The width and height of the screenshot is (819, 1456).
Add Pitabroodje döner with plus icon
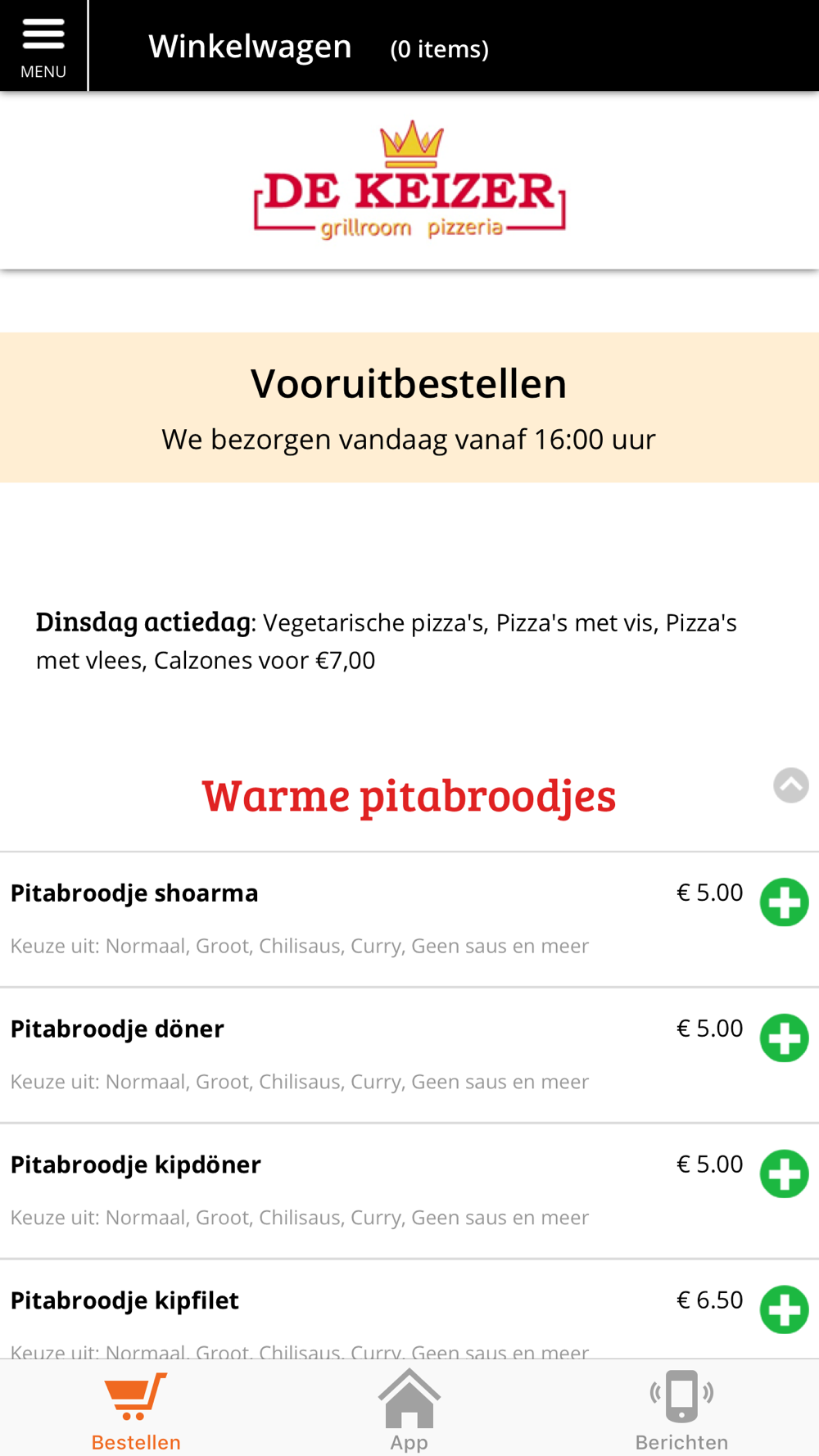[x=785, y=1038]
